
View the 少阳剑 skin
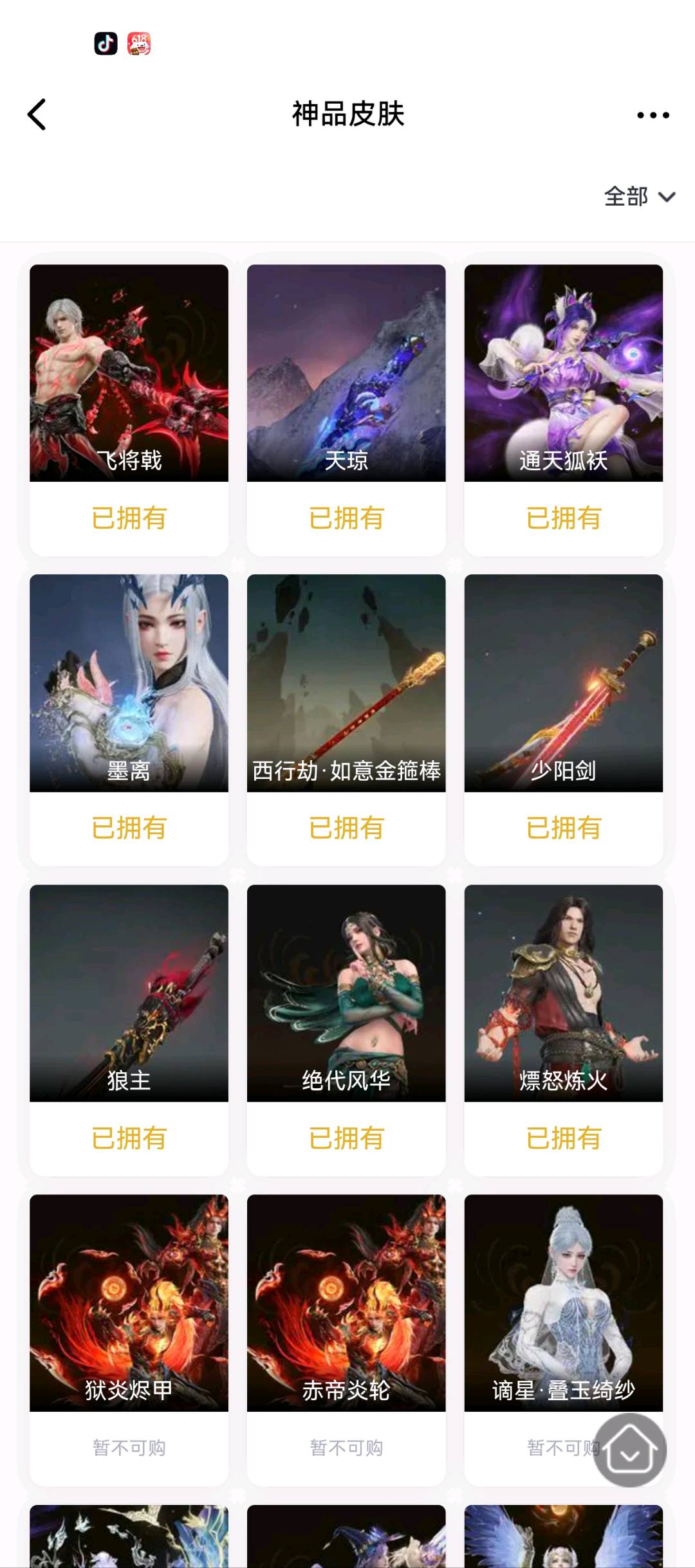tap(563, 683)
